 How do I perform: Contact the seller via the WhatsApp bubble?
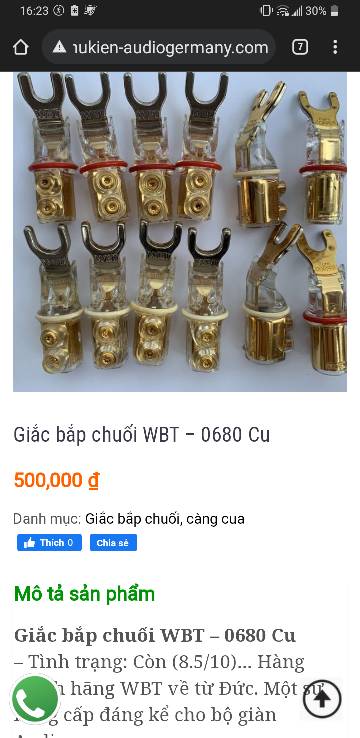click(x=35, y=699)
